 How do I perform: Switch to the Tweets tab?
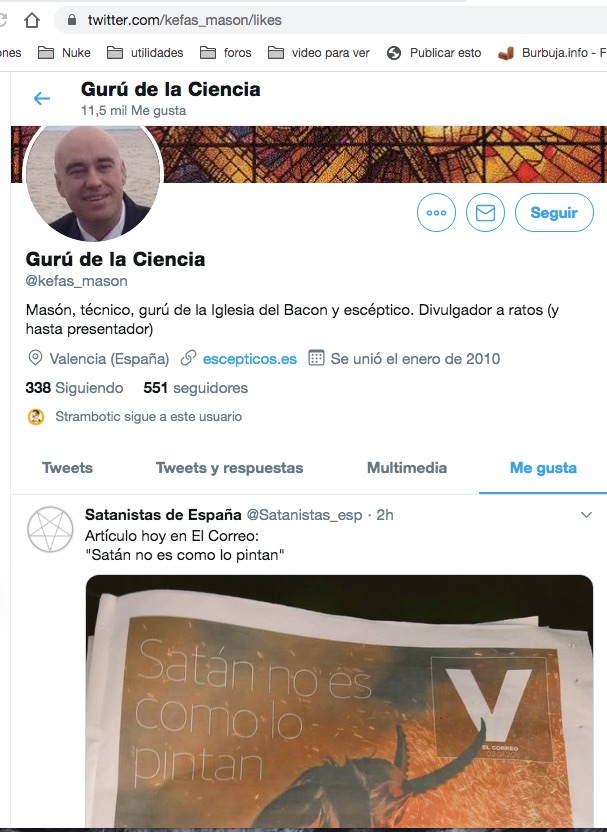pyautogui.click(x=67, y=468)
